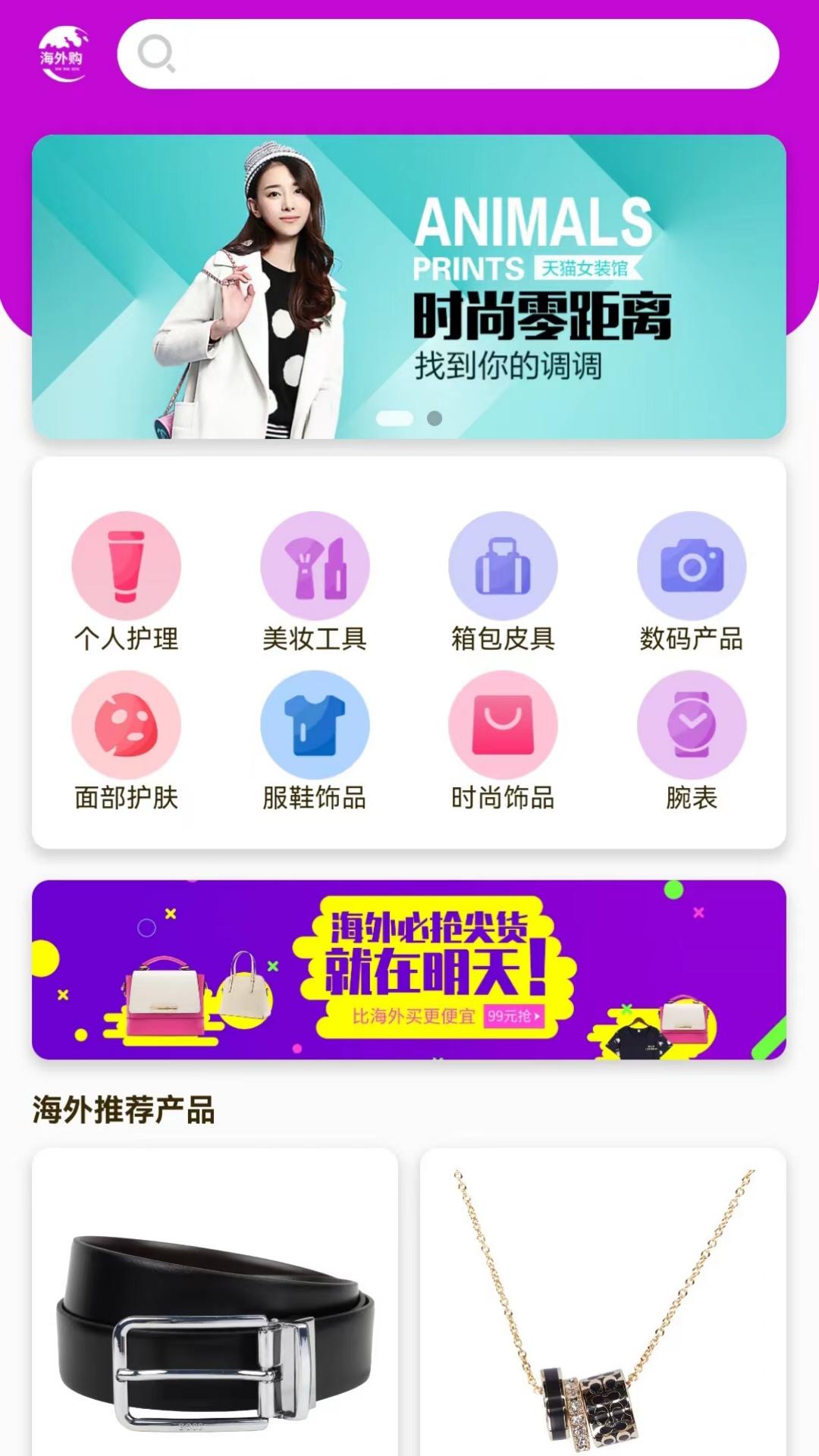Jump to second banner slide indicator

(x=435, y=419)
